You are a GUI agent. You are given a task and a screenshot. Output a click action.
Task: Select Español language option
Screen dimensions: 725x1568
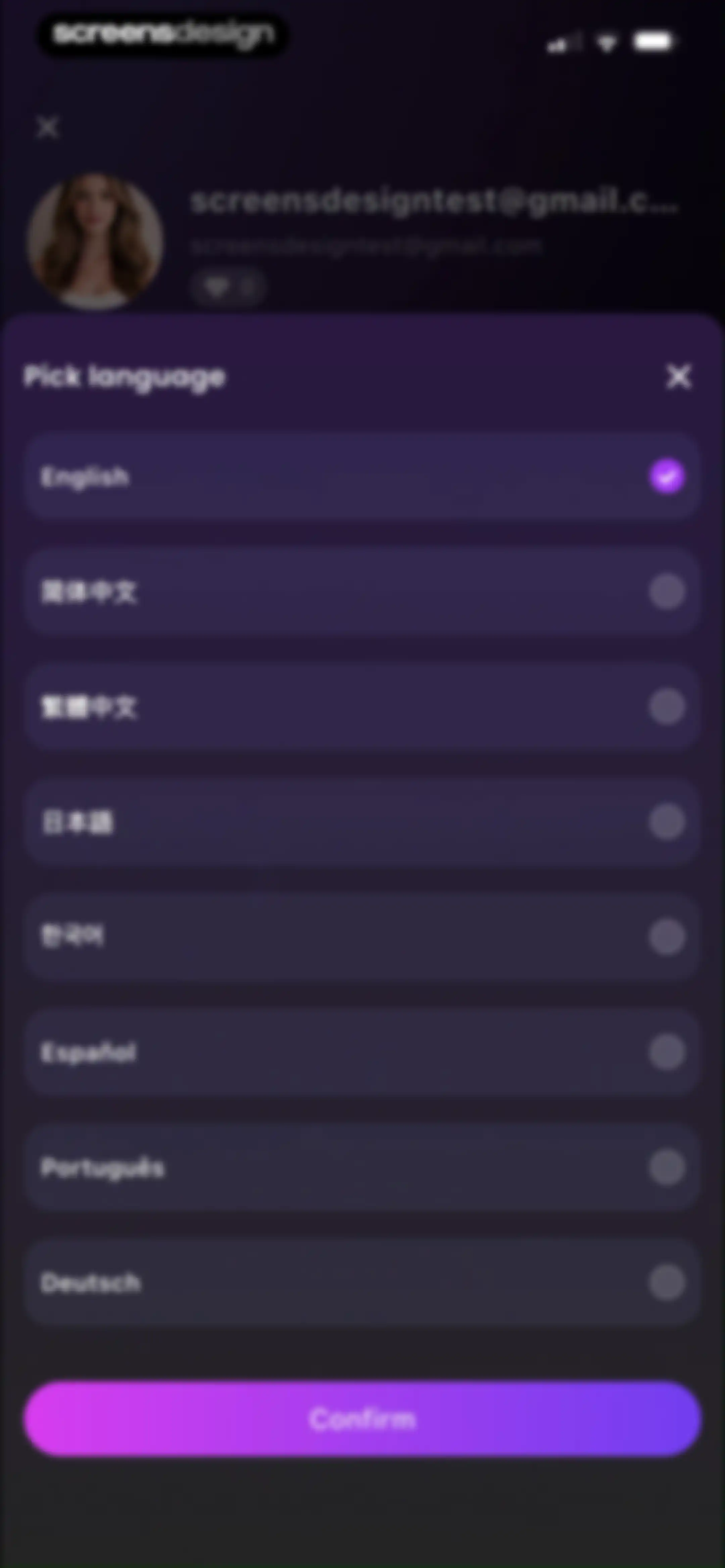pyautogui.click(x=362, y=1052)
